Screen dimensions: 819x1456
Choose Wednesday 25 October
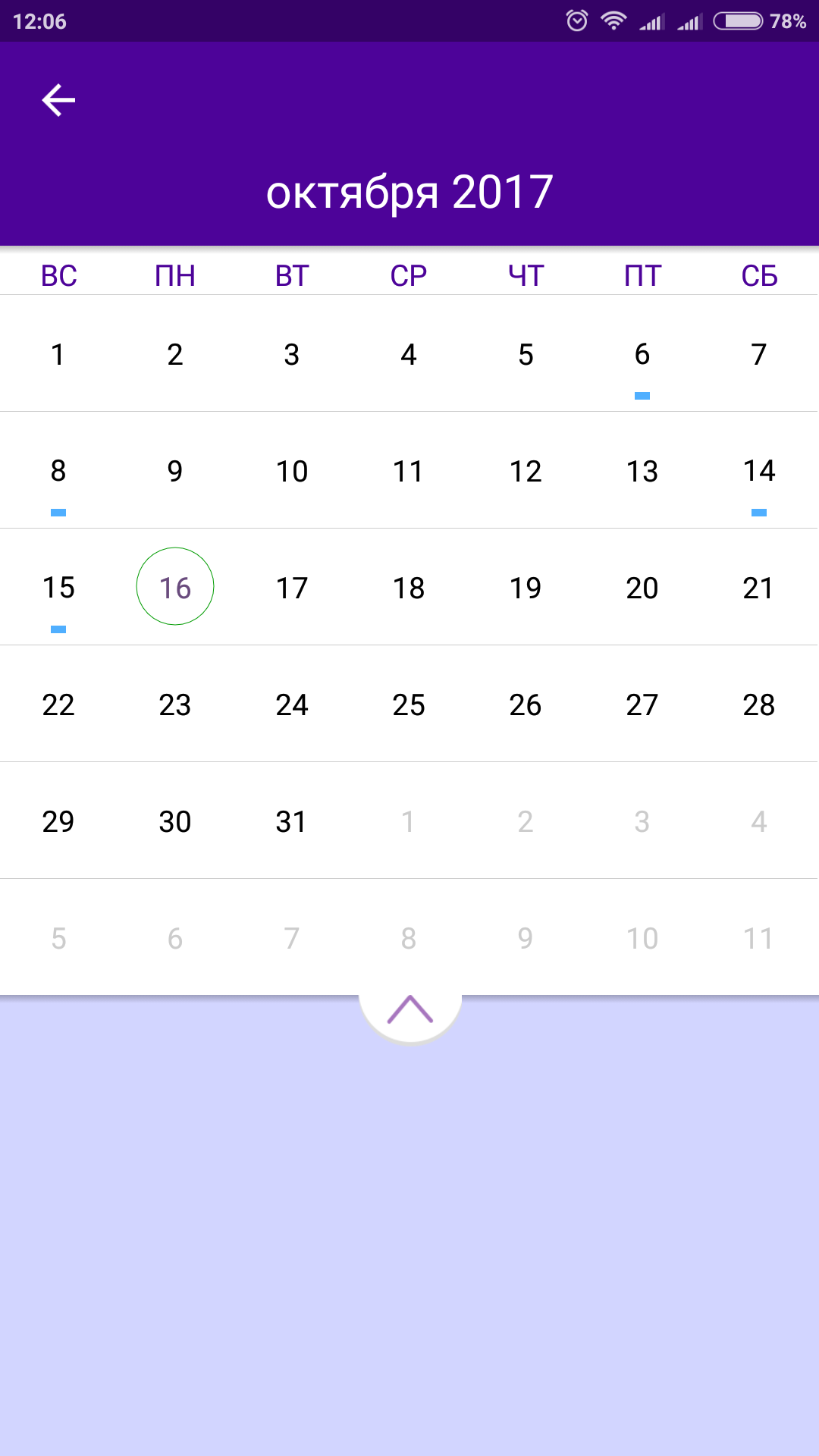(x=409, y=705)
